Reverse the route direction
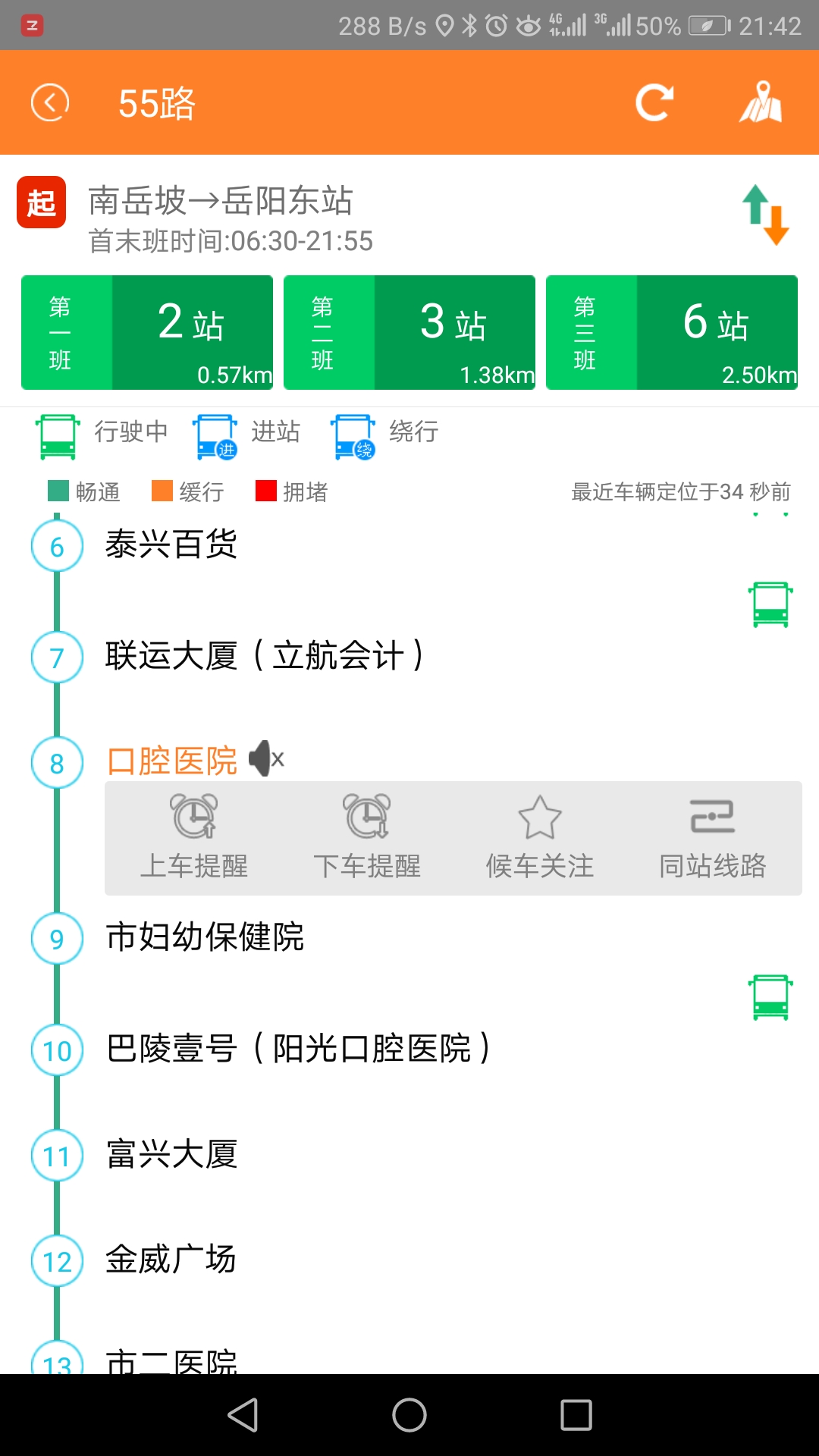This screenshot has height=1456, width=819. tap(766, 215)
